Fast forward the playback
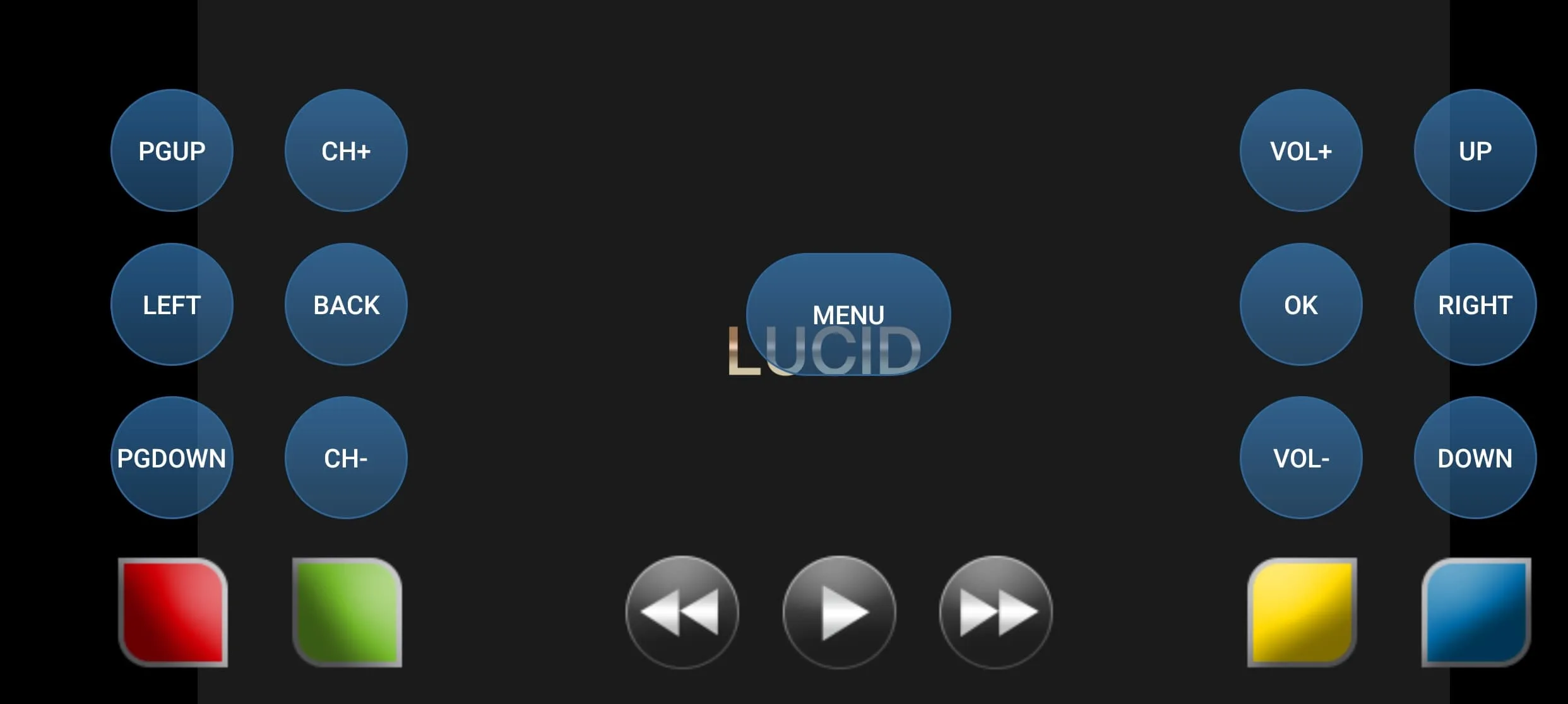This screenshot has width=1568, height=704. click(x=995, y=612)
